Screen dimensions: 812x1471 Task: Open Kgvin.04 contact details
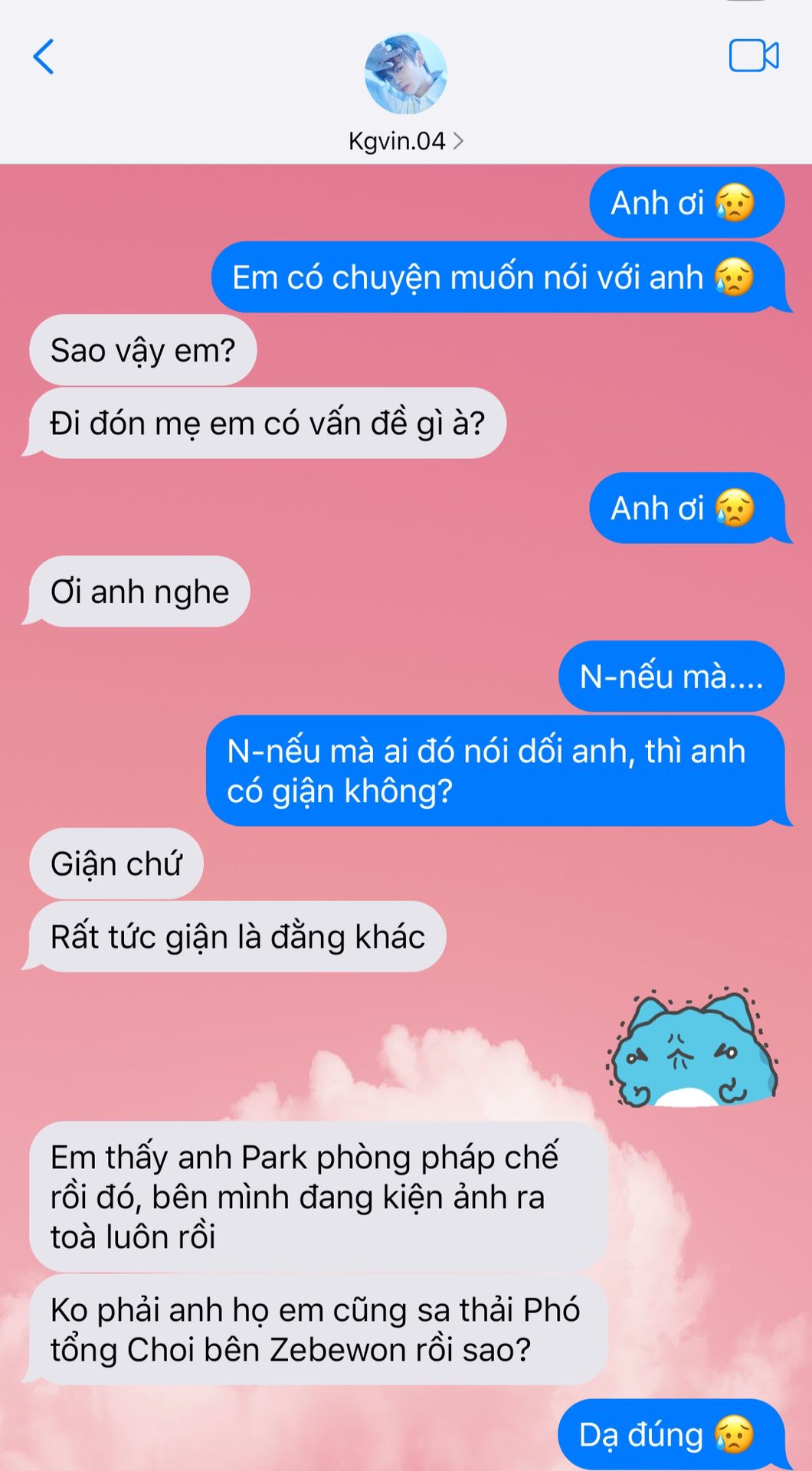tap(405, 141)
